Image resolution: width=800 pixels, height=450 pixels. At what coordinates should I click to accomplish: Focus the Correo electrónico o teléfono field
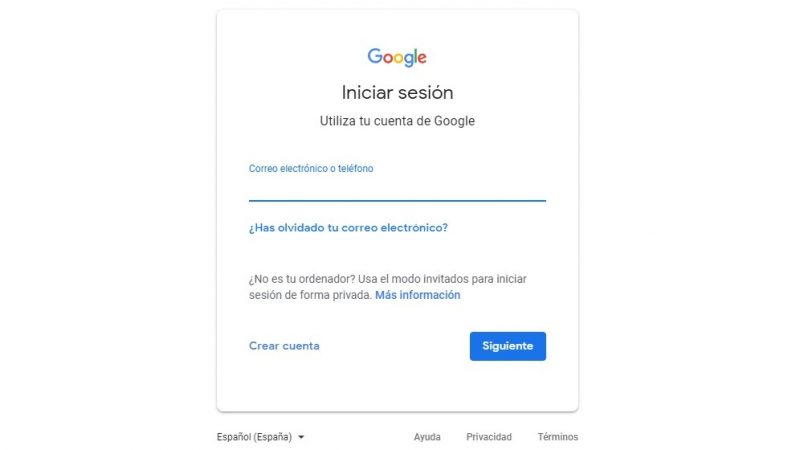(396, 188)
